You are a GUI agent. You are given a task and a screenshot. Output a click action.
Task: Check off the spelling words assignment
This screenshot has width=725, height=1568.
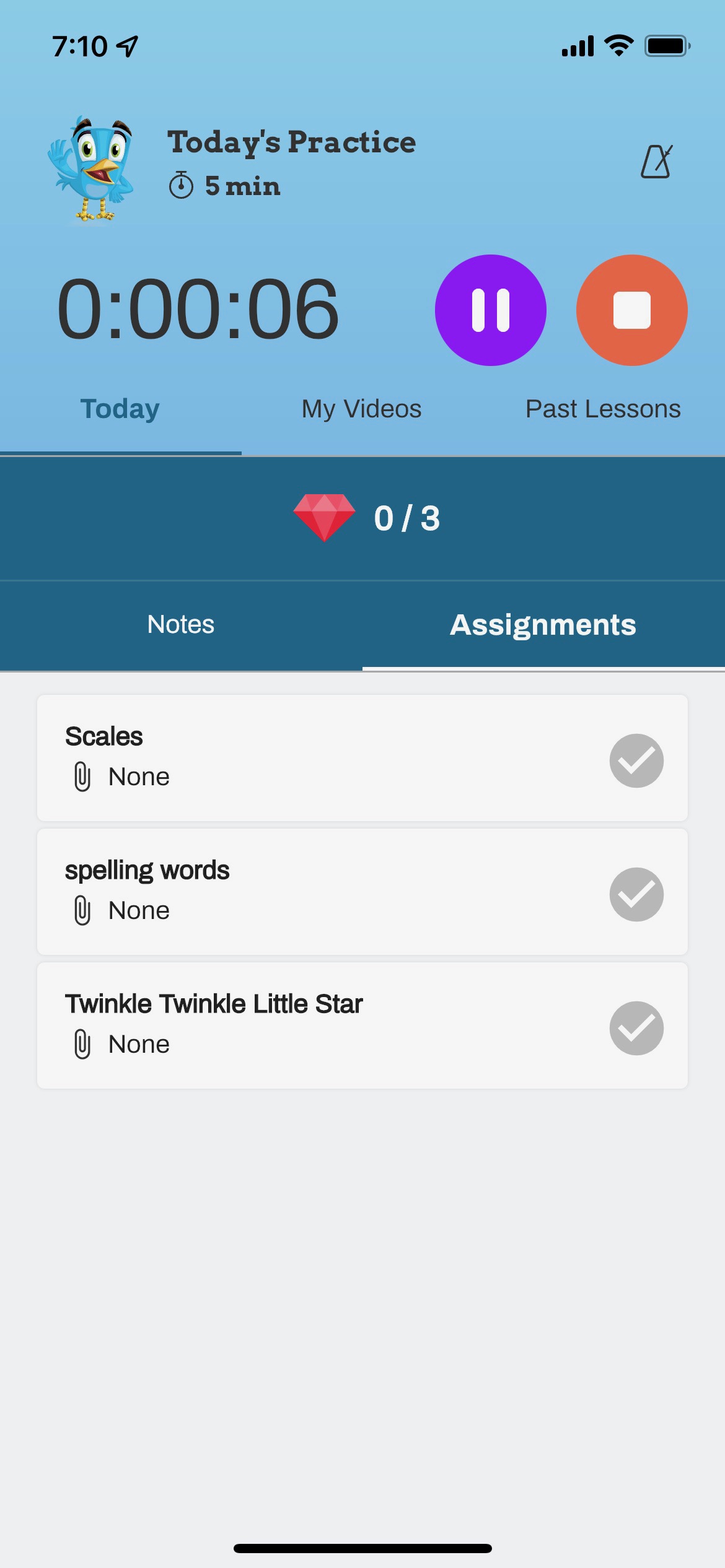pyautogui.click(x=636, y=895)
